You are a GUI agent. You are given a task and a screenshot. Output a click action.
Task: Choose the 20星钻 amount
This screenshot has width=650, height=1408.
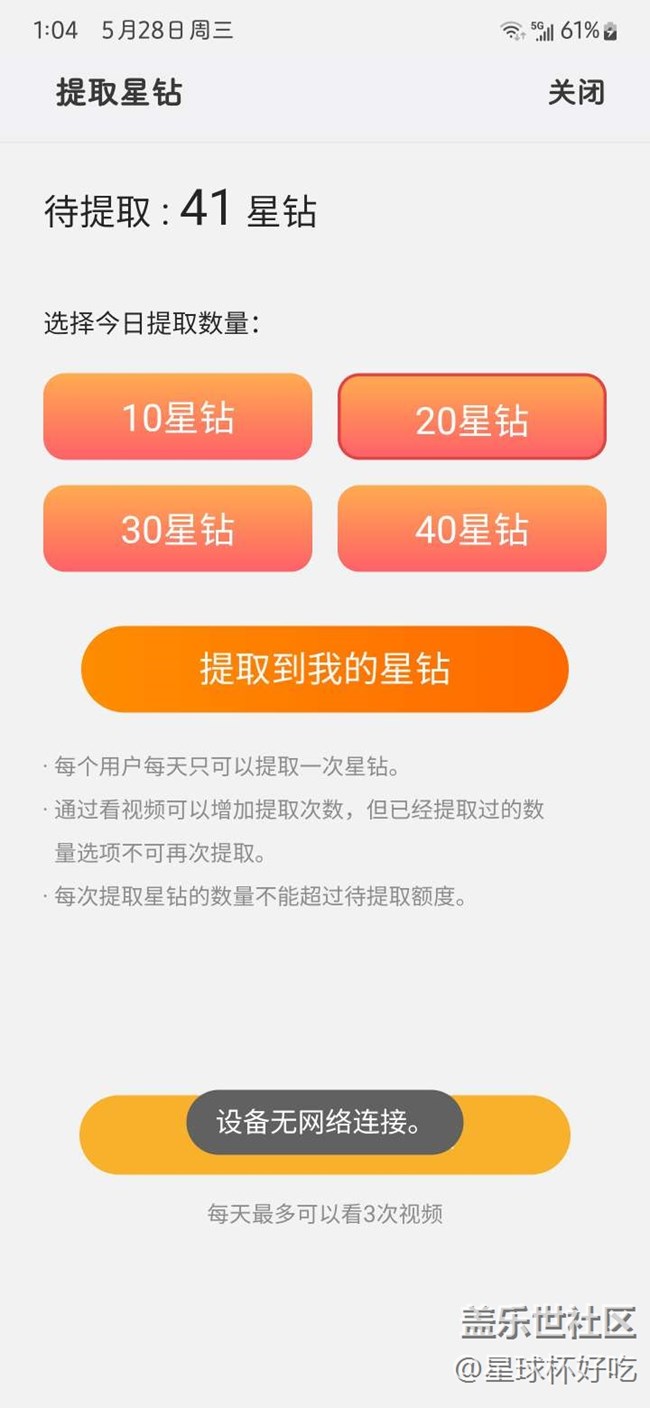(x=472, y=417)
